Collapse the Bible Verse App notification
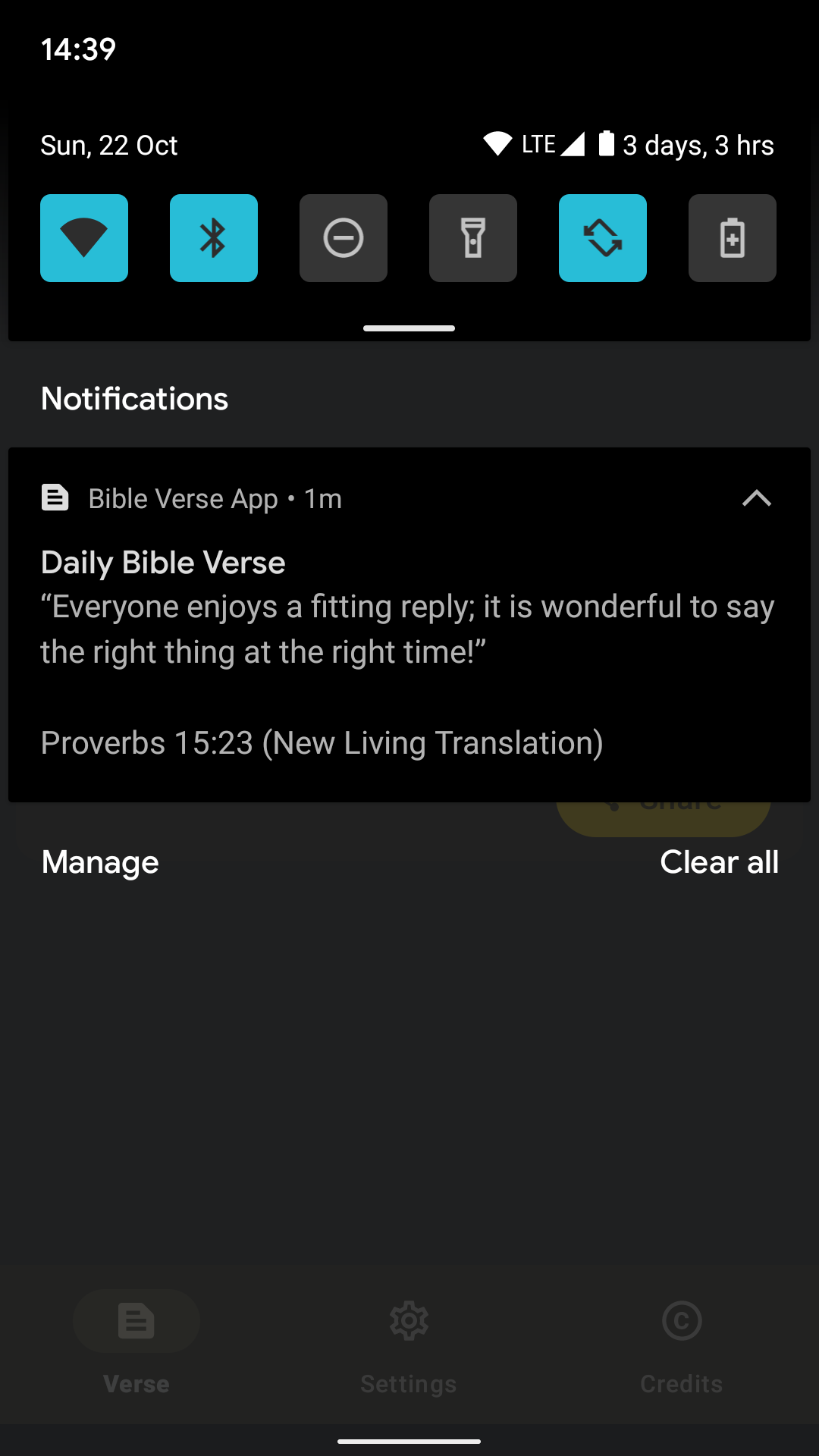Viewport: 819px width, 1456px height. click(756, 499)
